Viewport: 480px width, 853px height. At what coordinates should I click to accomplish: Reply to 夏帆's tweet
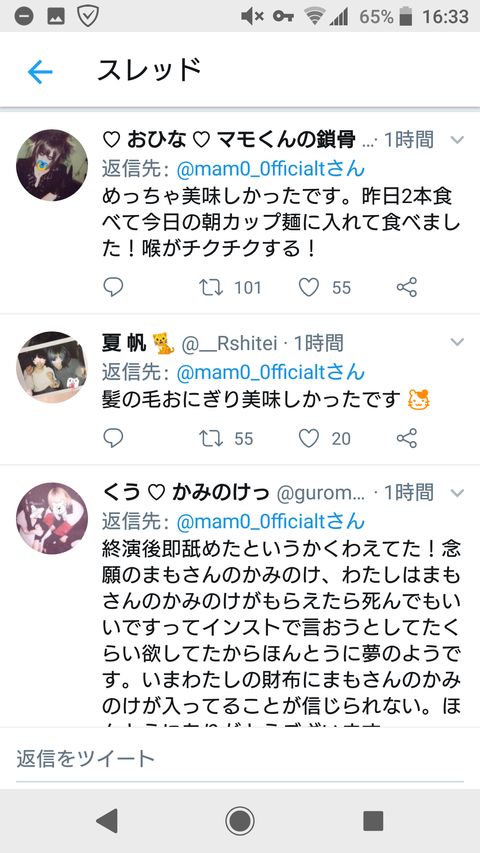113,438
